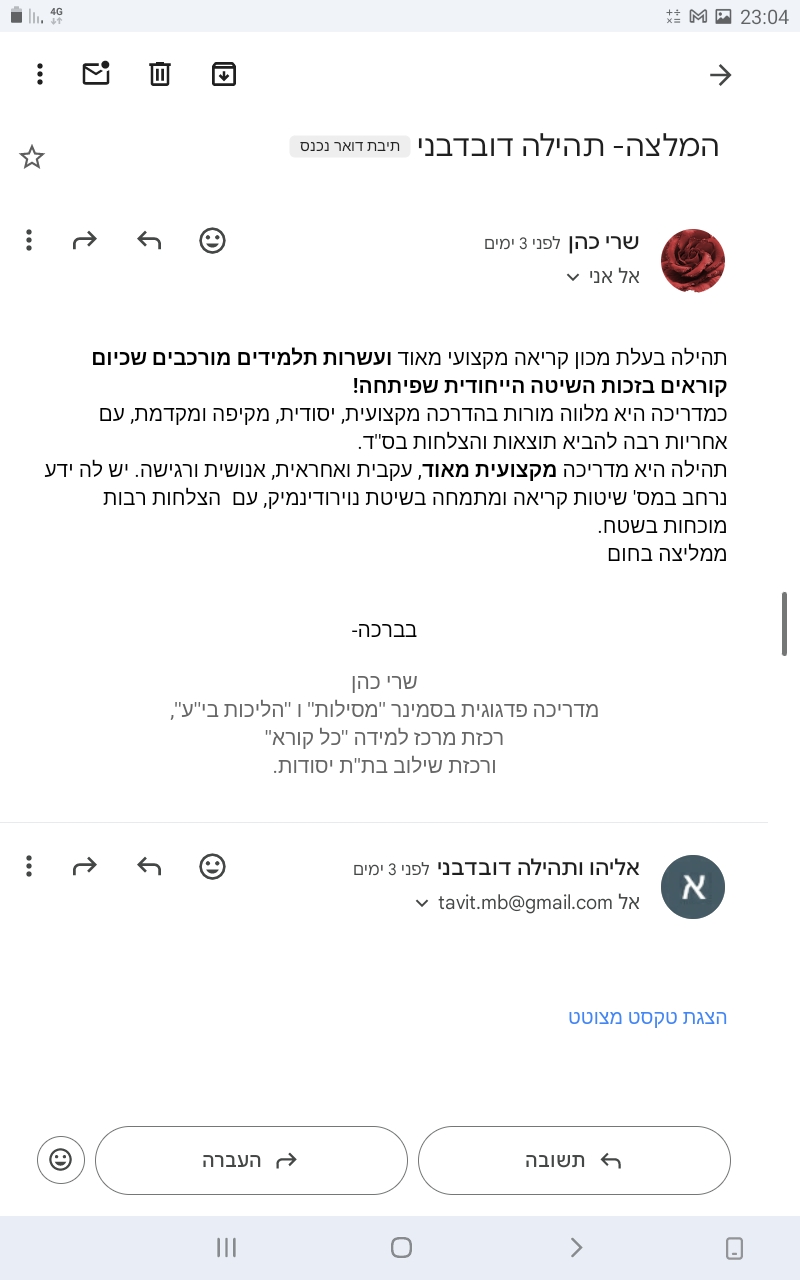
Task: Open the inbox label chip תיבת דואר נכנס
Action: pyautogui.click(x=350, y=146)
